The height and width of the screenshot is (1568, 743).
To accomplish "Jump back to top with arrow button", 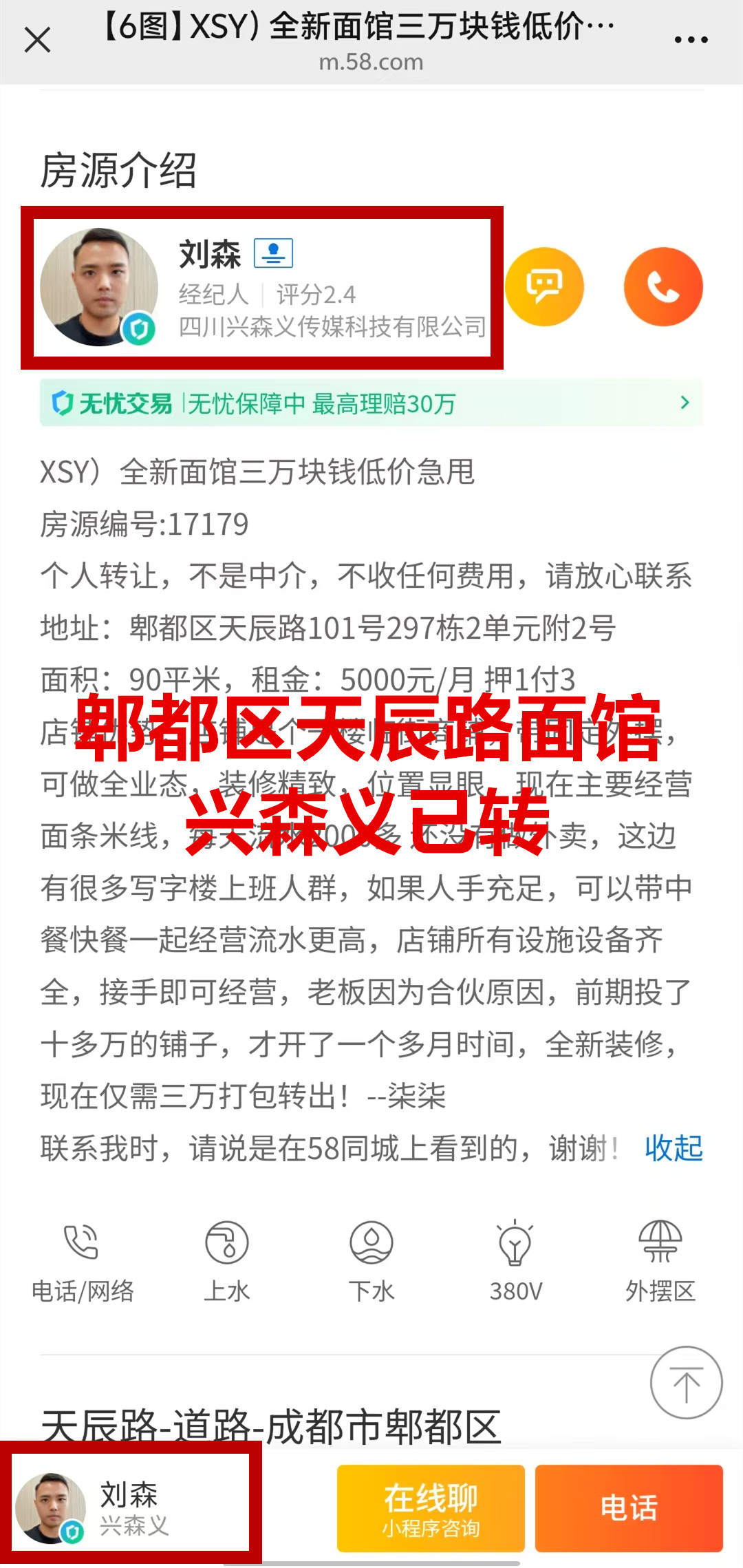I will tap(686, 1382).
